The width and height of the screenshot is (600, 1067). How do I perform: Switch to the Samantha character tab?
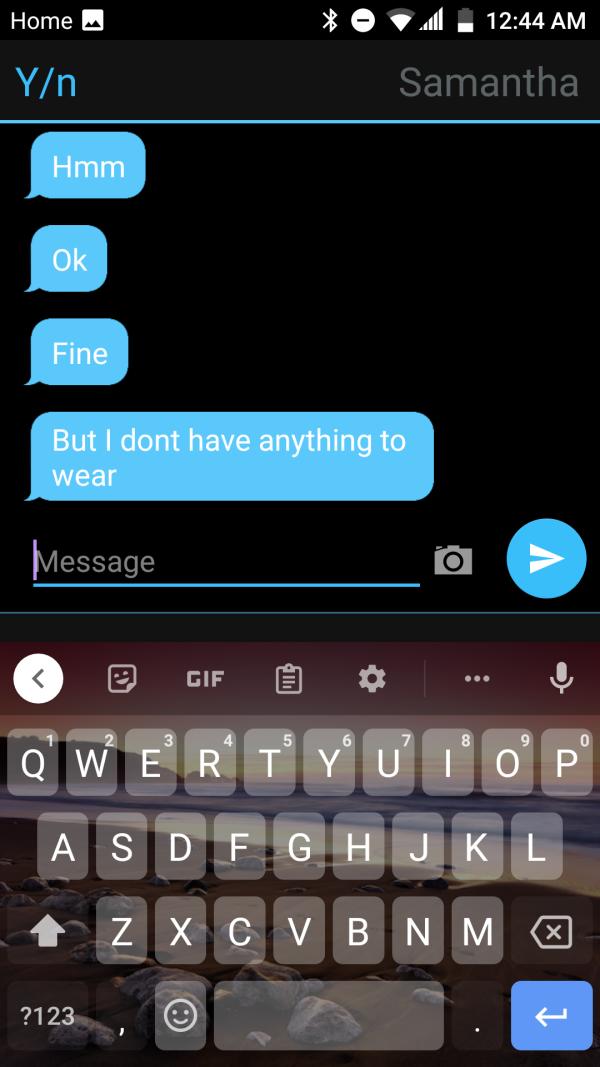pyautogui.click(x=488, y=82)
